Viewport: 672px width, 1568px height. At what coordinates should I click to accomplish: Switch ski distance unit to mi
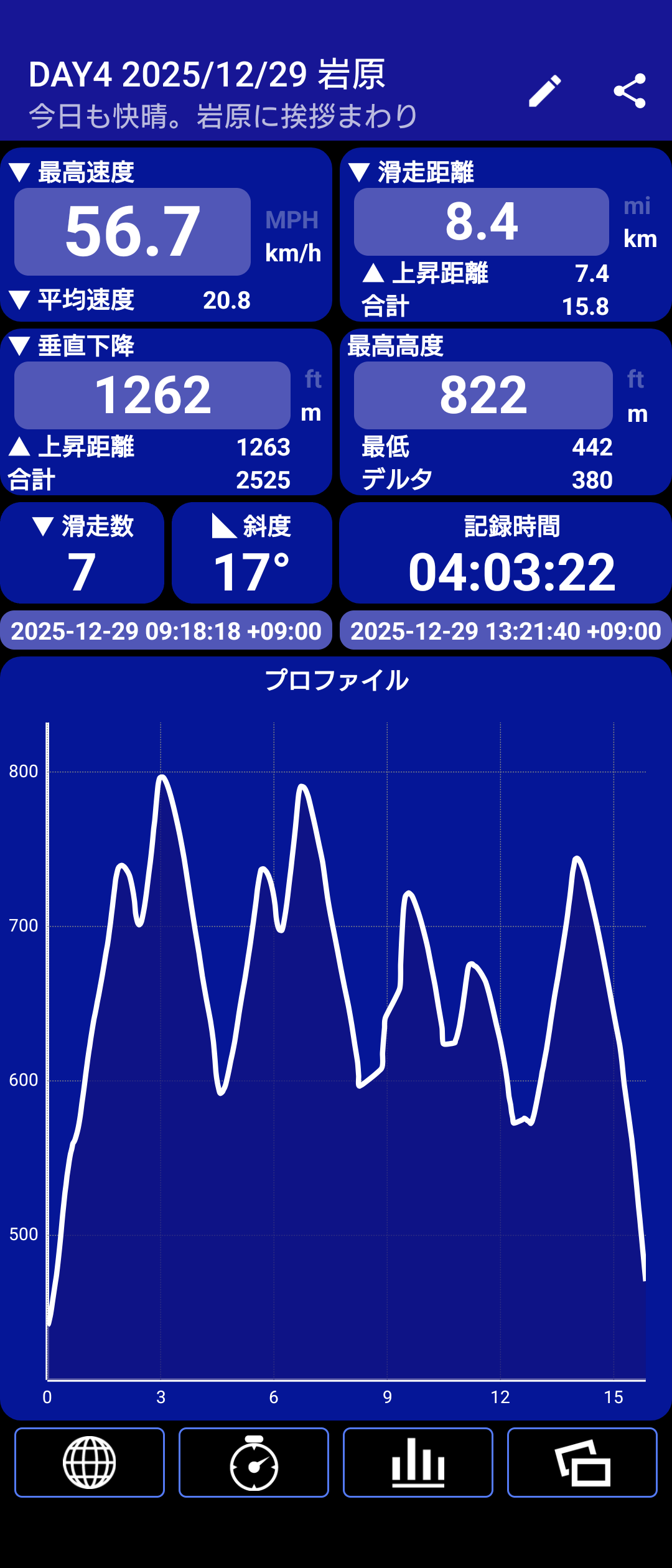pyautogui.click(x=637, y=206)
